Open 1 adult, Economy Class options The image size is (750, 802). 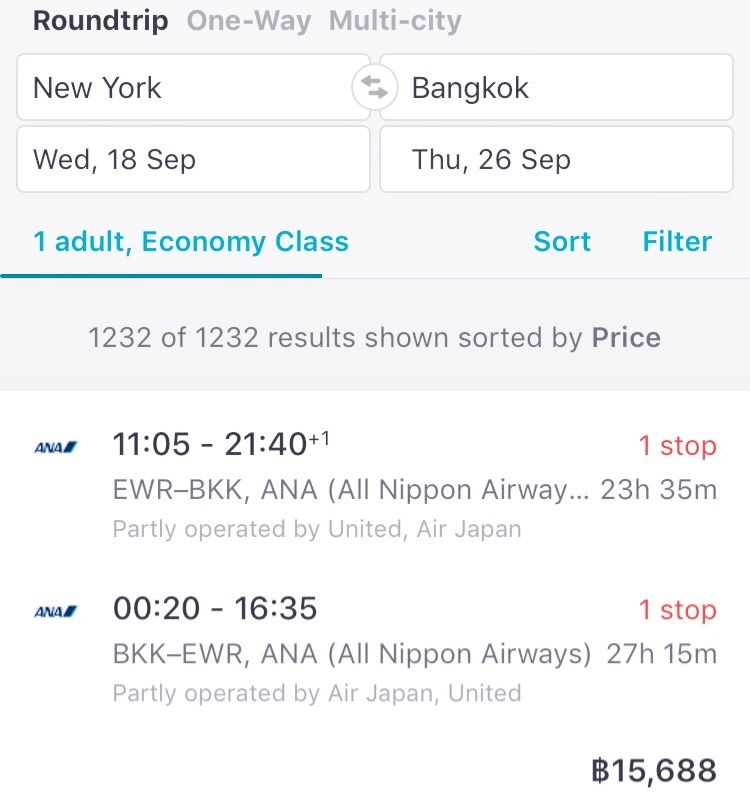tap(191, 241)
